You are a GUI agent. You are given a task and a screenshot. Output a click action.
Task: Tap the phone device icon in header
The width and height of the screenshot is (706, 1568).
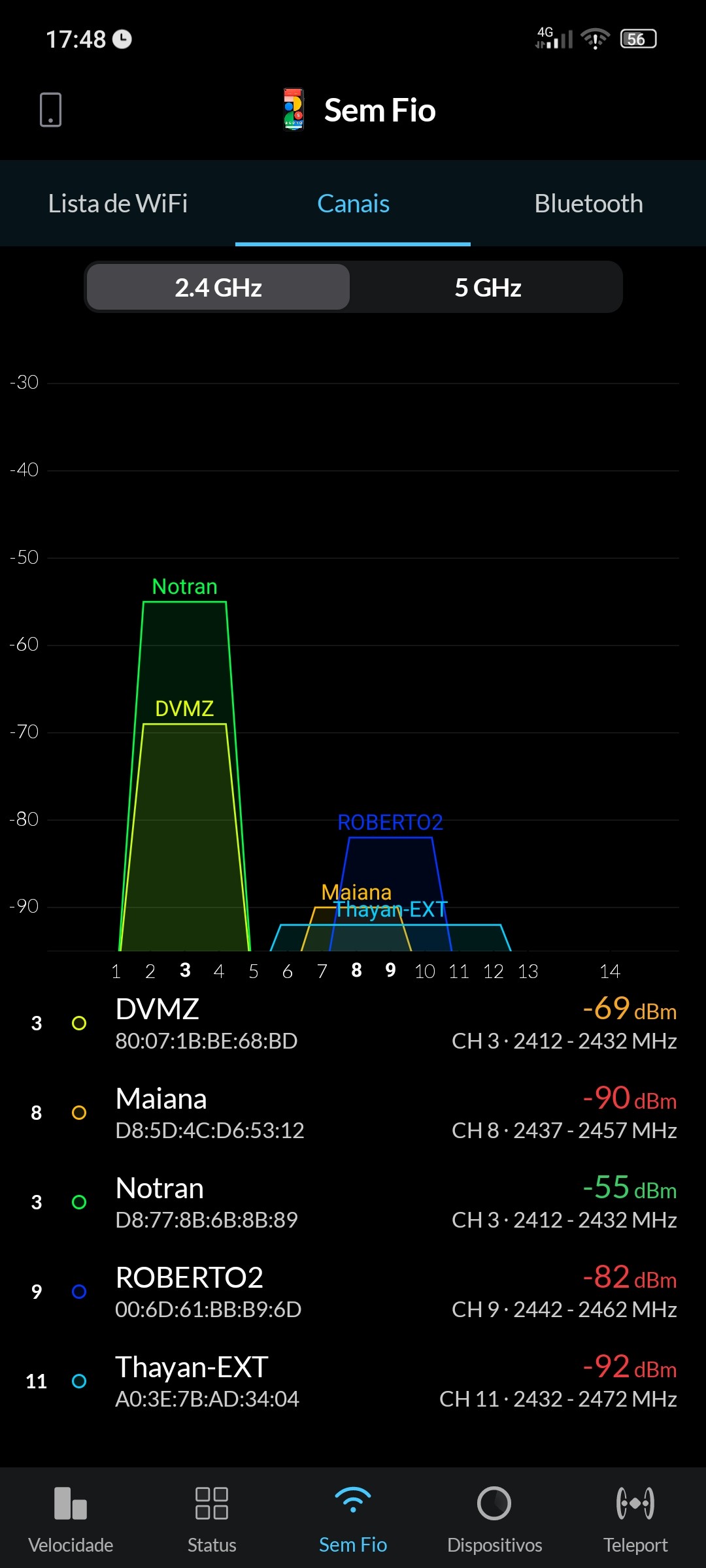coord(50,110)
